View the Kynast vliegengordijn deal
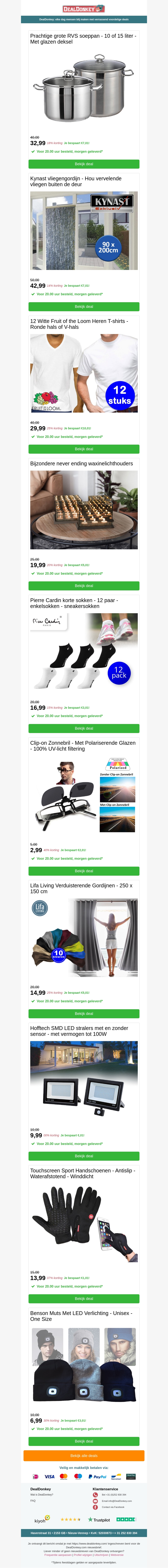Image resolution: width=168 pixels, height=1568 pixels. (84, 306)
